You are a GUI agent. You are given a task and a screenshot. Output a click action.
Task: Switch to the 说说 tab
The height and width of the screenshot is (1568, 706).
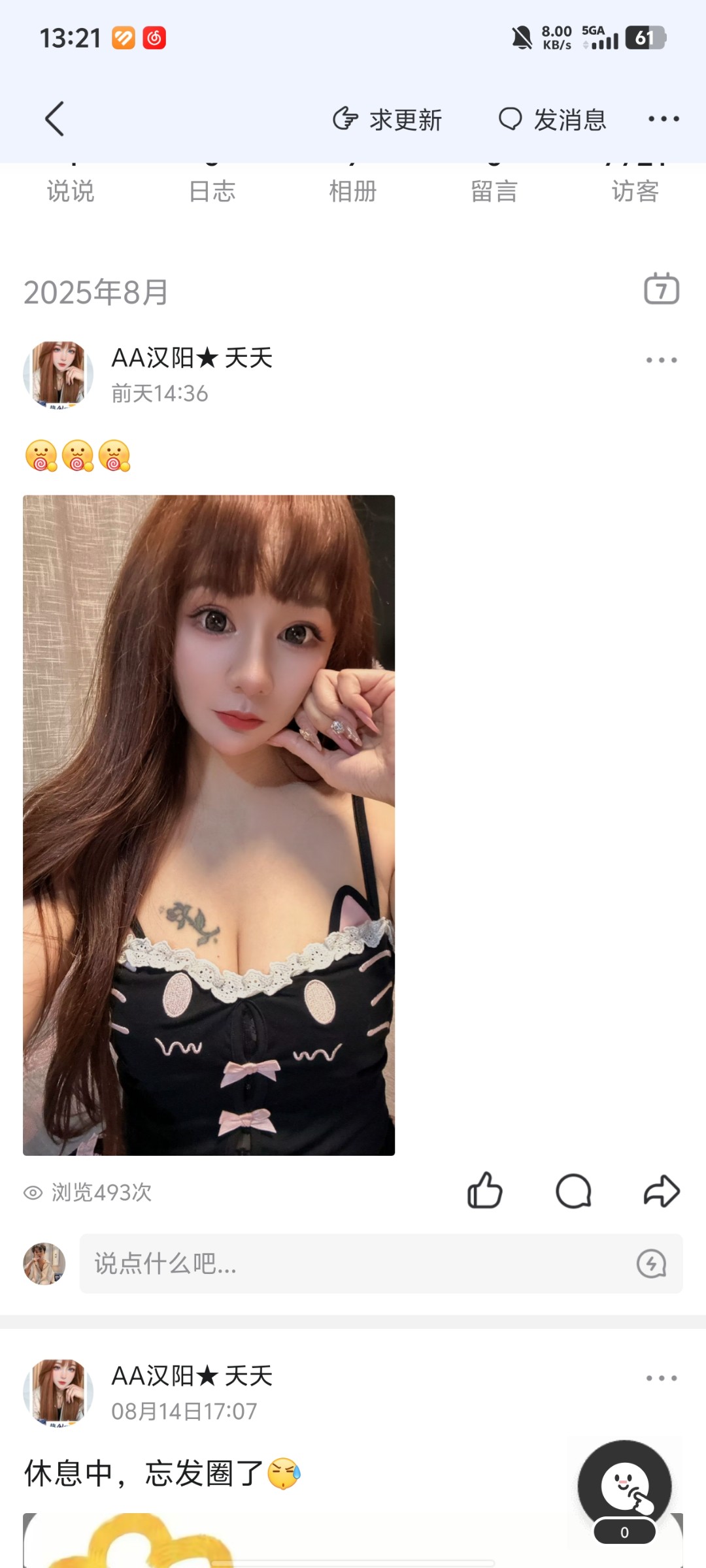70,191
